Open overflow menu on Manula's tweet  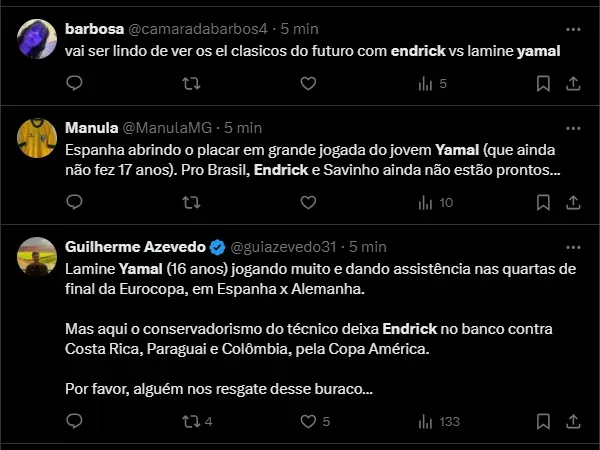coord(572,128)
